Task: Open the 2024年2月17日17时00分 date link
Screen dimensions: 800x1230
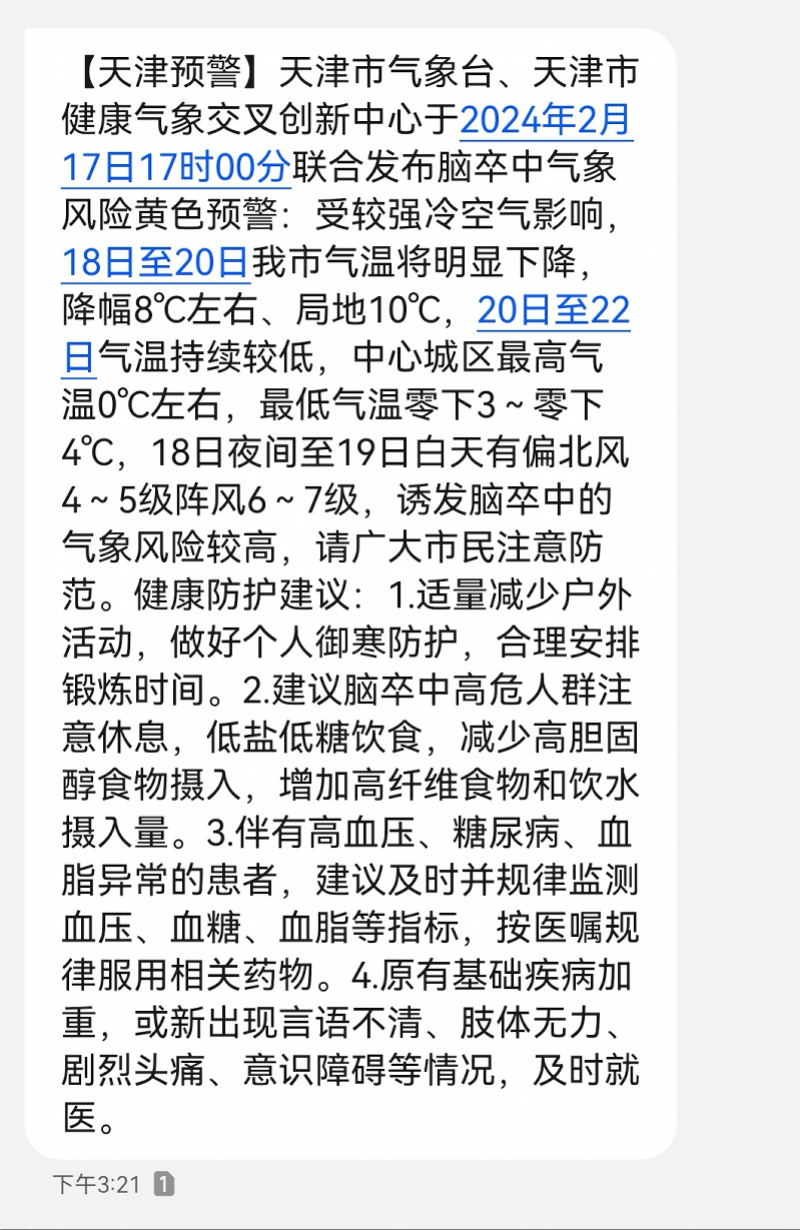Action: point(545,121)
